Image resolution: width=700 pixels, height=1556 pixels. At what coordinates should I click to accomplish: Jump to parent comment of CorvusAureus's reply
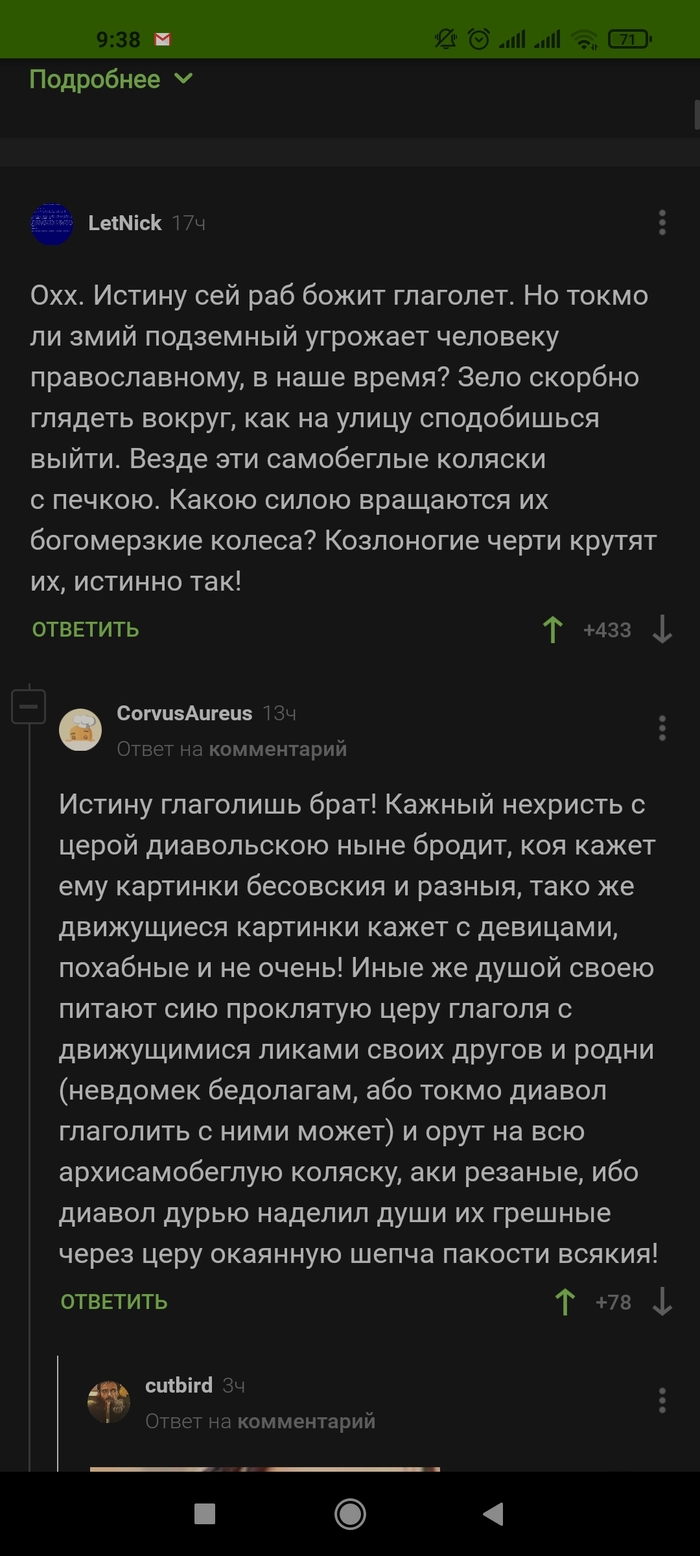click(x=277, y=748)
